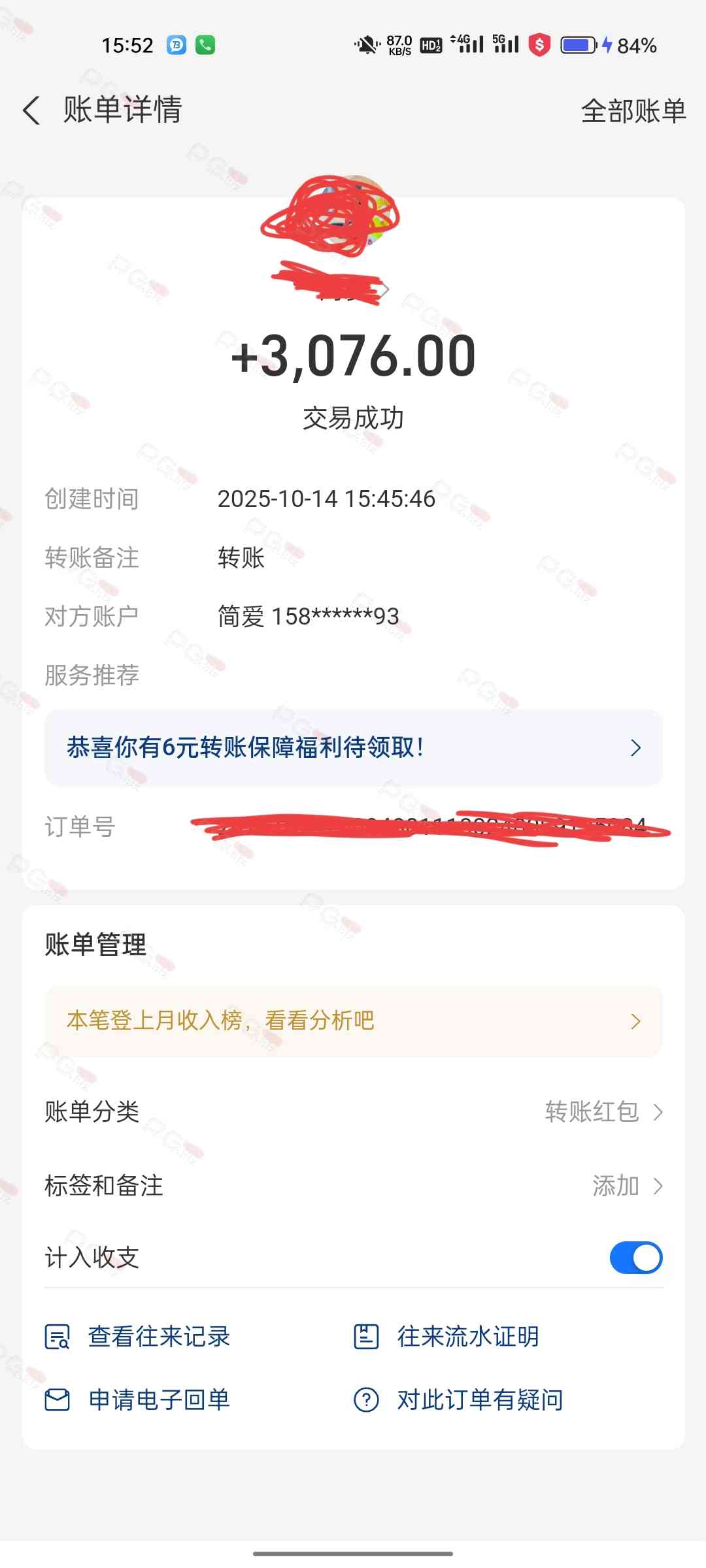
Task: Change 账单分类 category 转账红包
Action: 603,1111
